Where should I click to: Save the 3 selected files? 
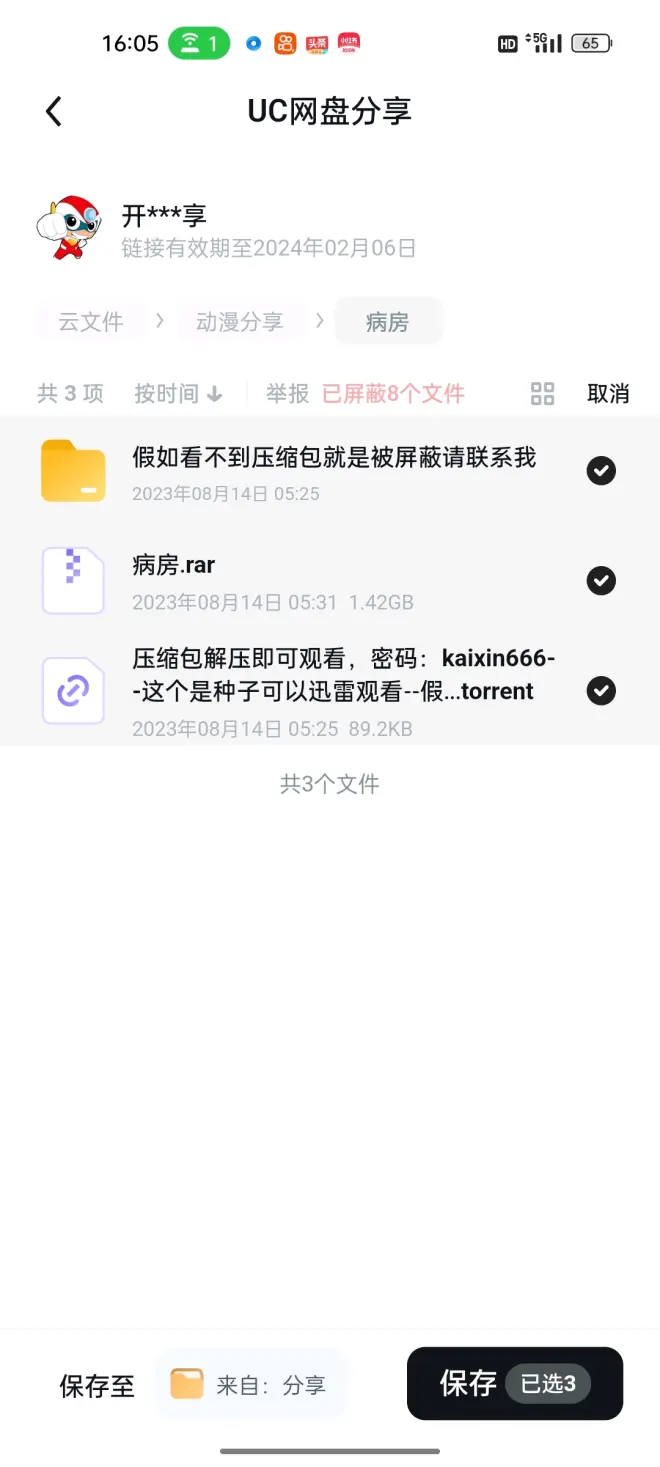[x=514, y=1384]
